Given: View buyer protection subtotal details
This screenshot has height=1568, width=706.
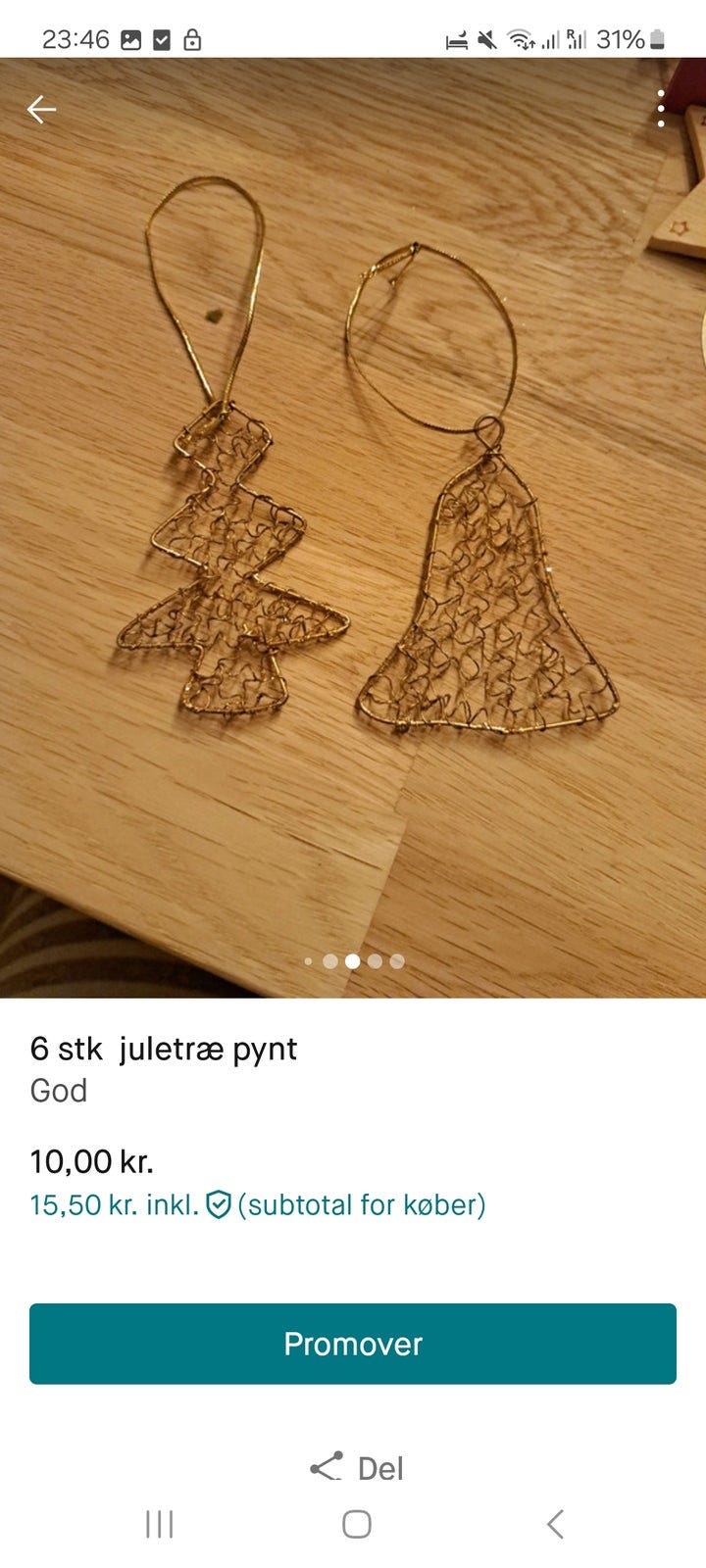Looking at the screenshot, I should [x=258, y=1204].
